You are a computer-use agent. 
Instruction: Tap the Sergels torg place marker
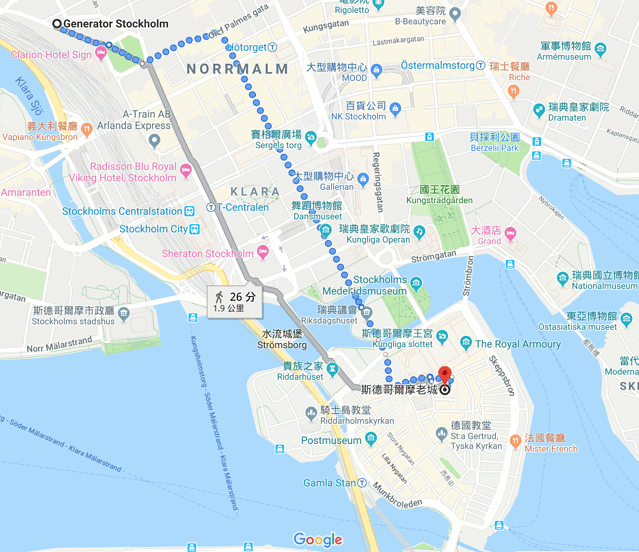pos(310,139)
